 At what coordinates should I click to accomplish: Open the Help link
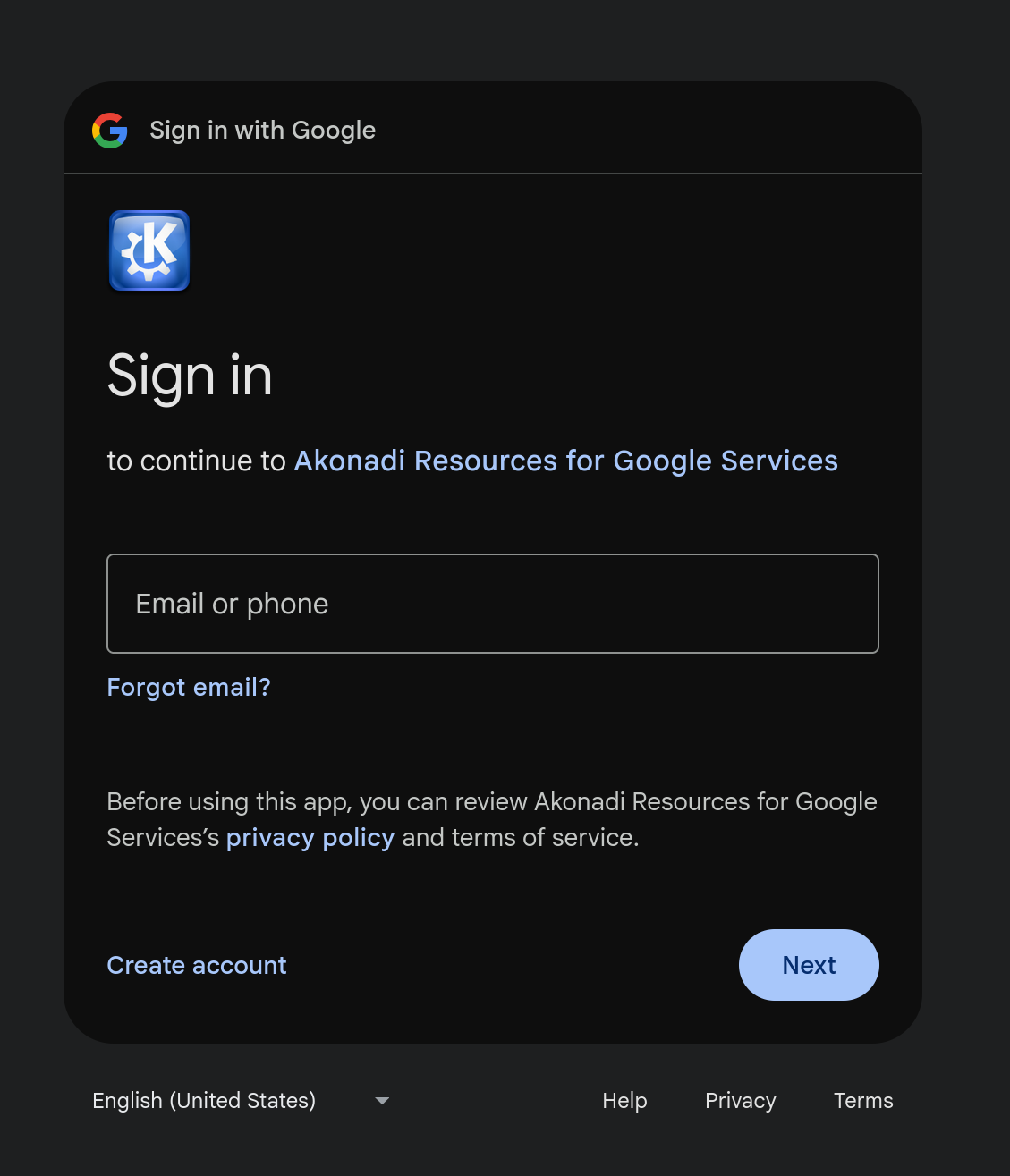(x=624, y=1101)
